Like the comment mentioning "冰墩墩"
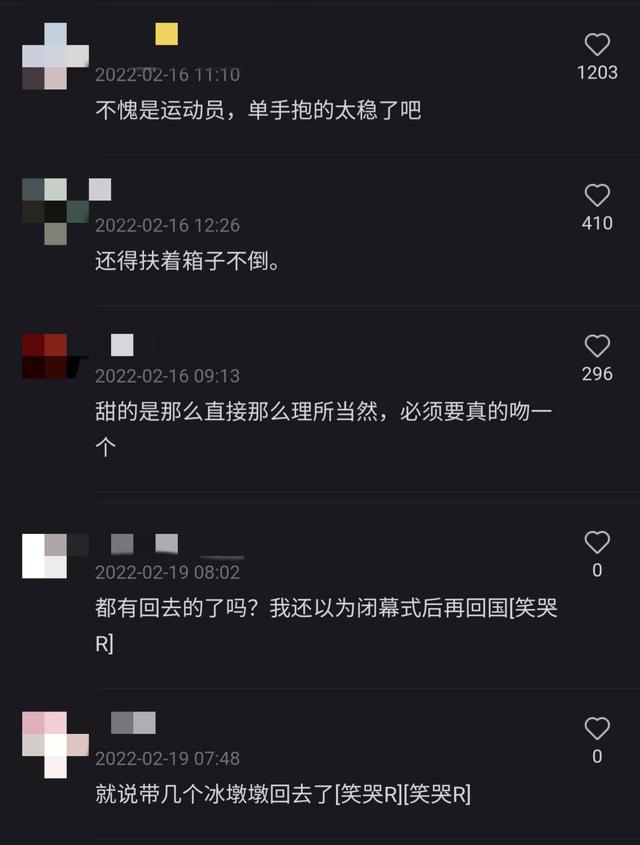 coord(597,728)
